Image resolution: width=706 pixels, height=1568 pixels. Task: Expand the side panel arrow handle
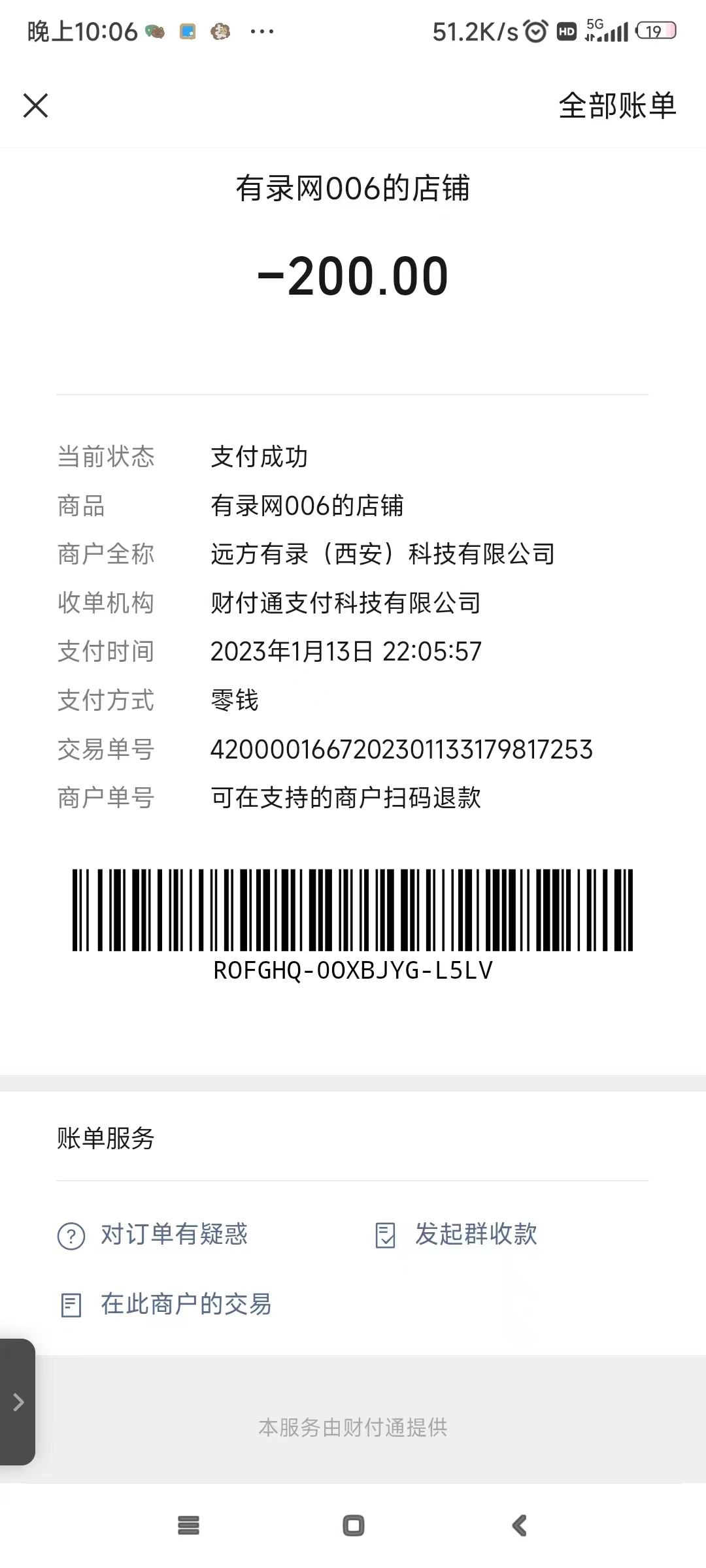click(x=18, y=1401)
